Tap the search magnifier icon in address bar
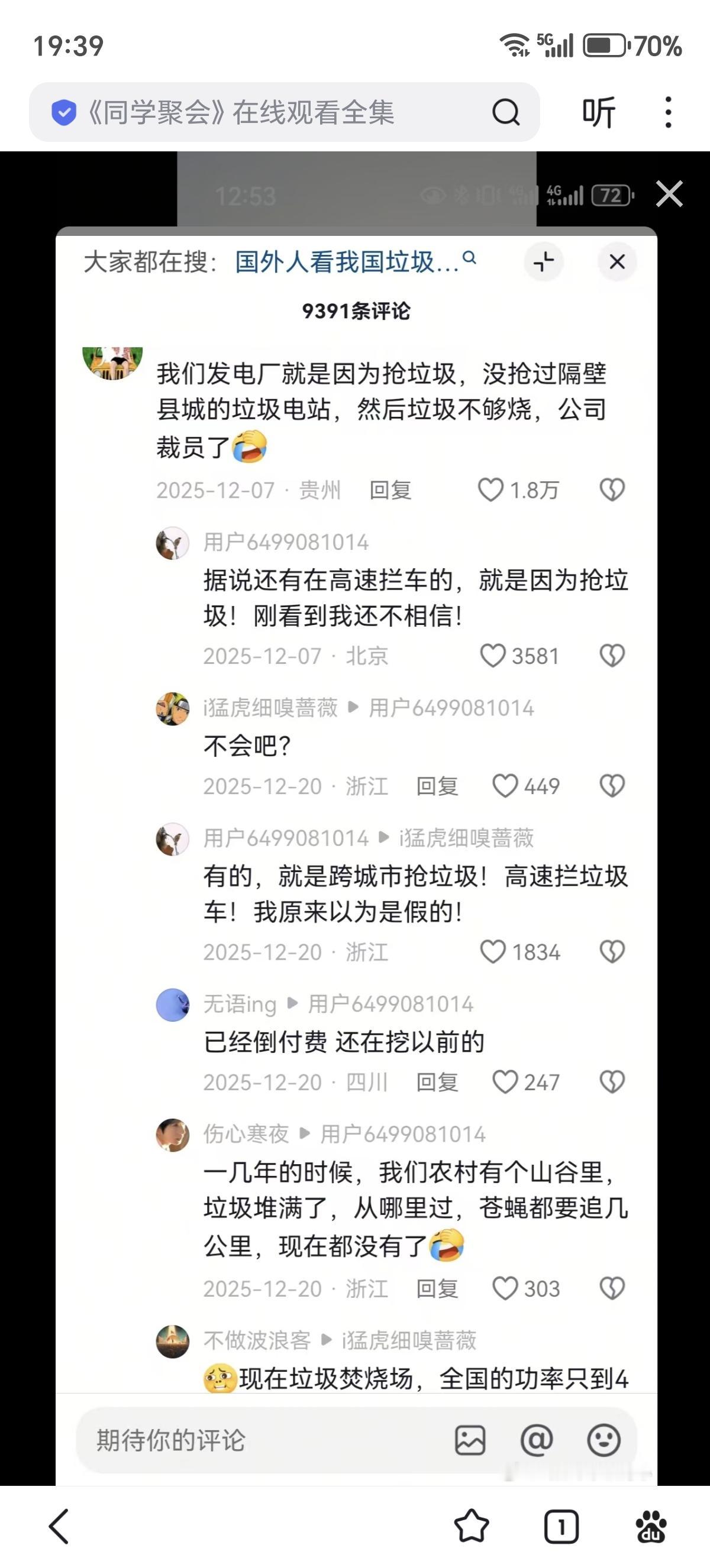The height and width of the screenshot is (1568, 710). 505,111
